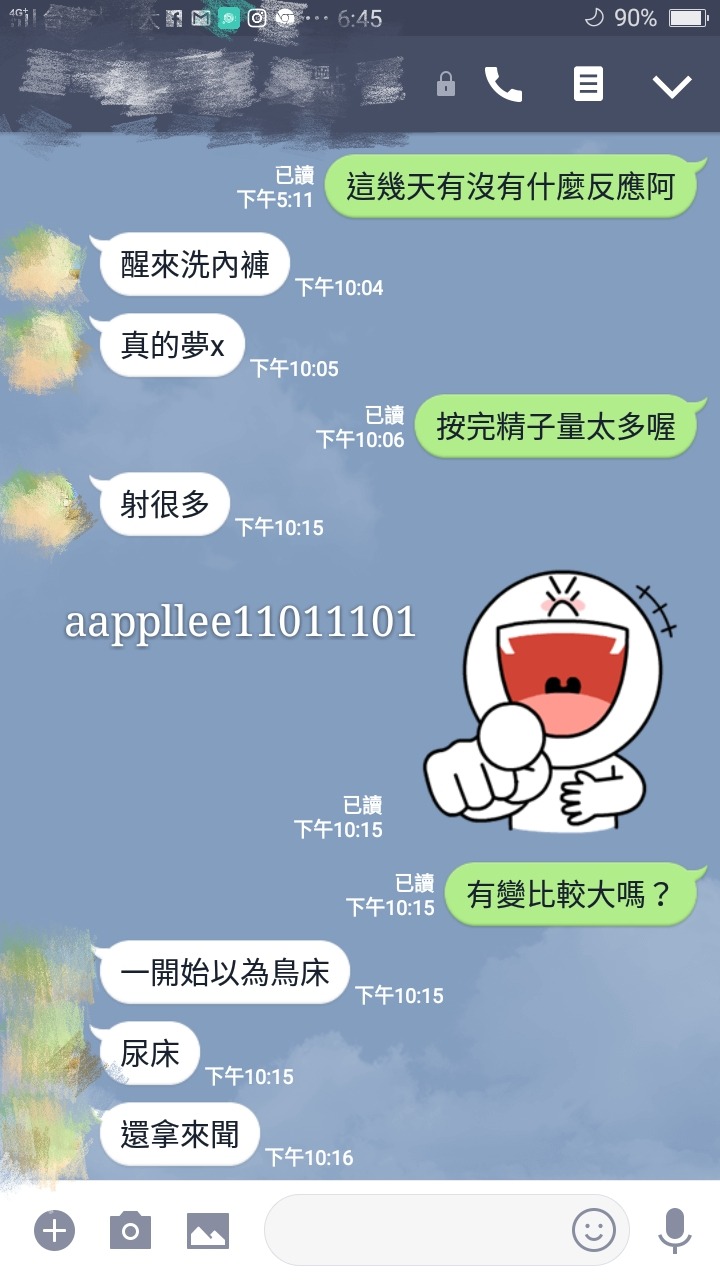This screenshot has width=720, height=1280.
Task: Start a voice call
Action: click(503, 85)
